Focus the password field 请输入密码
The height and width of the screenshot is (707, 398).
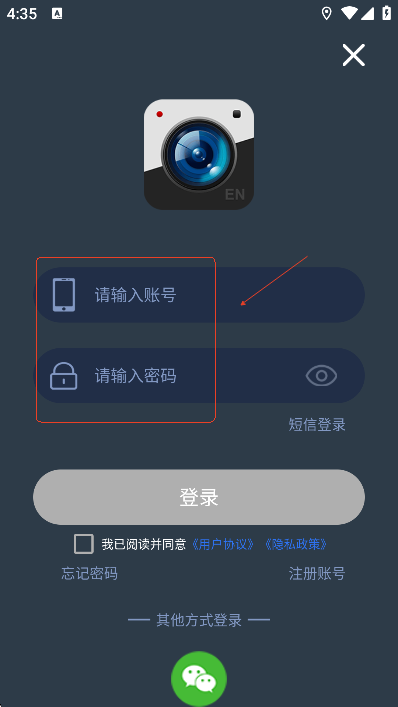199,376
